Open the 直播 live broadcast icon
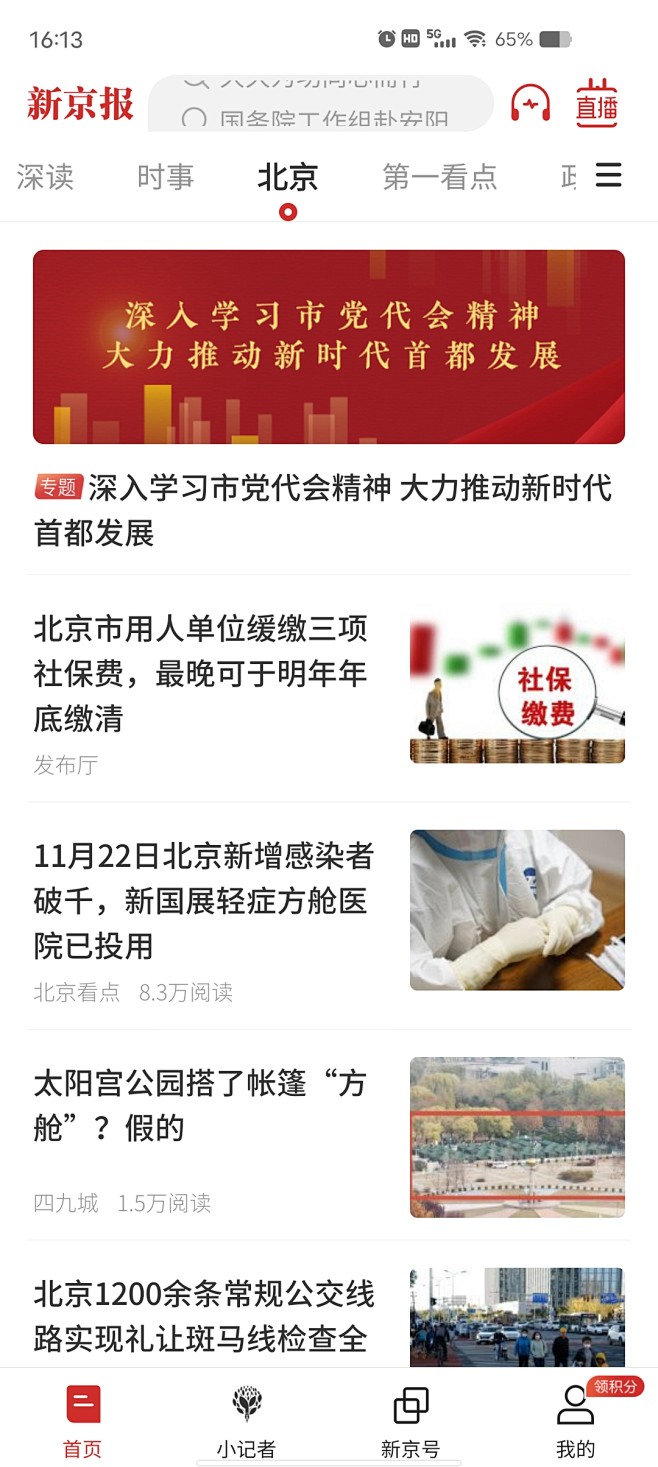658x1467 pixels. pyautogui.click(x=597, y=104)
